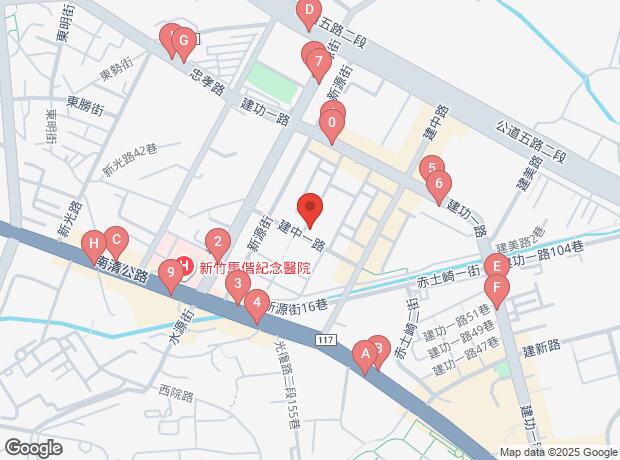Open map marker F
Image resolution: width=620 pixels, height=460 pixels.
click(x=497, y=291)
